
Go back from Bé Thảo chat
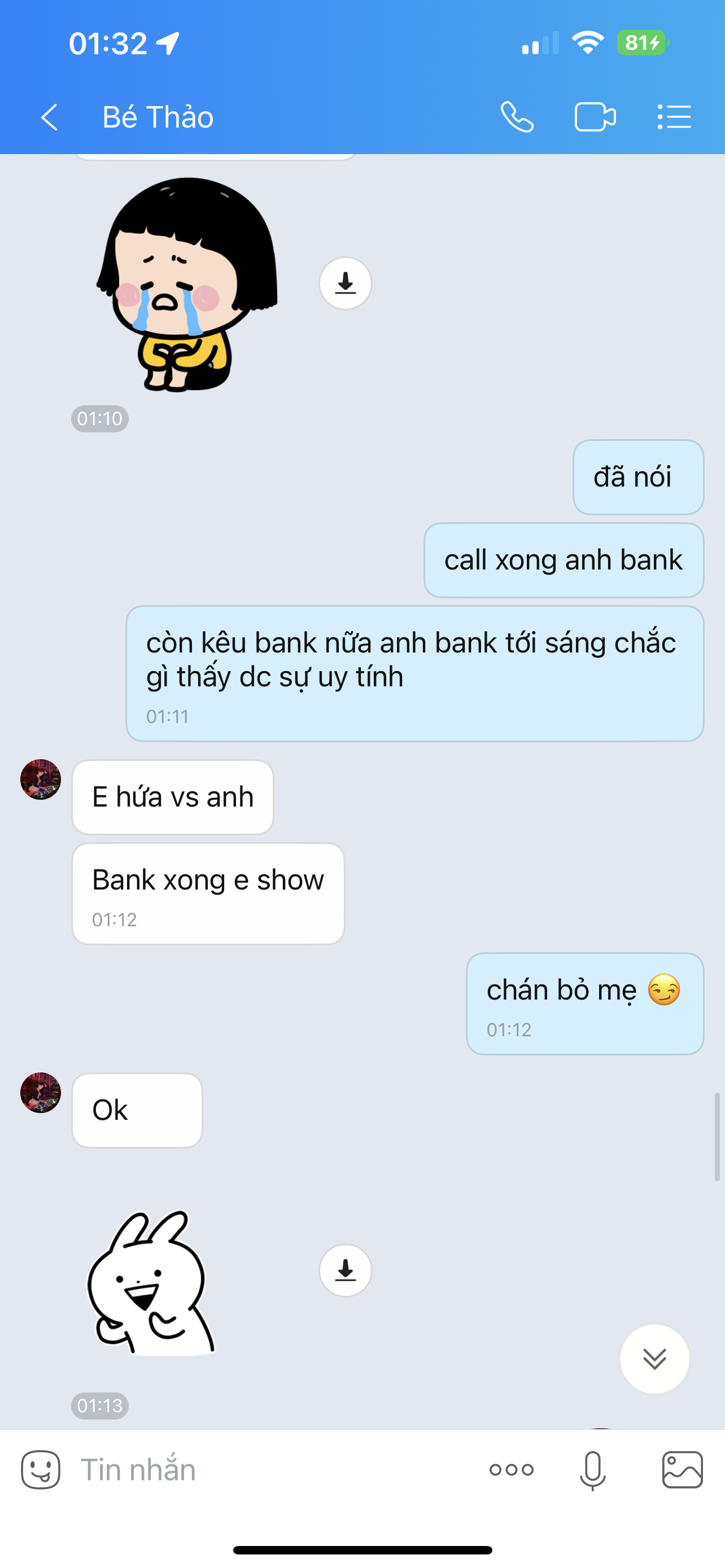49,117
